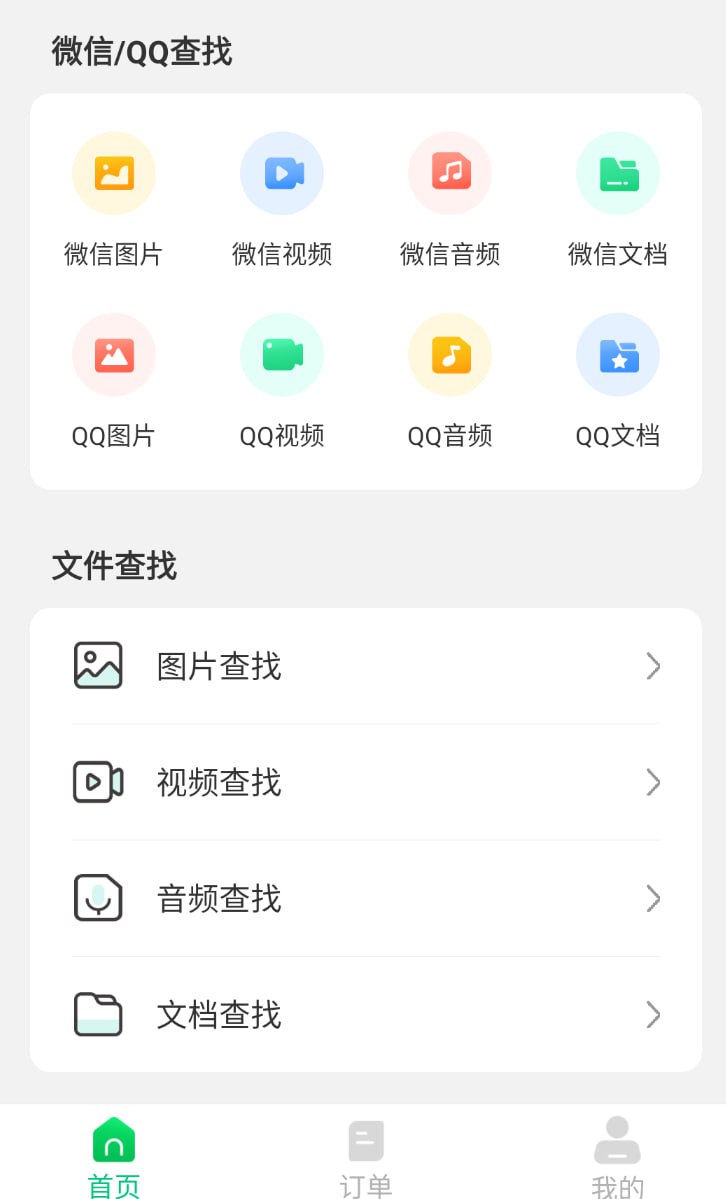Open QQ文档 document recovery
726x1199 pixels.
click(x=618, y=354)
